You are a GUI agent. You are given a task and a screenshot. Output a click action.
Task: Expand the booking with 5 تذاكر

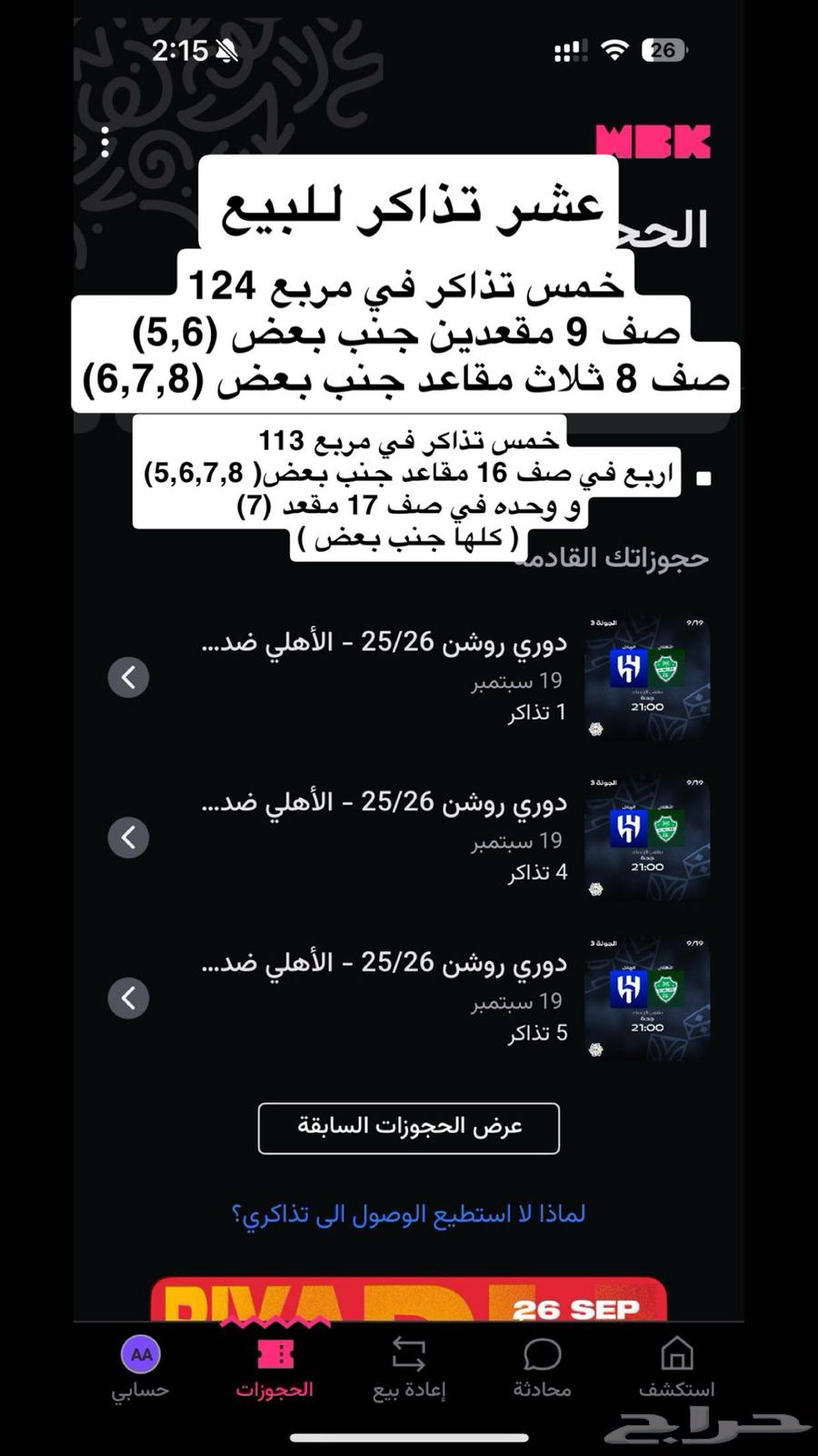point(128,998)
